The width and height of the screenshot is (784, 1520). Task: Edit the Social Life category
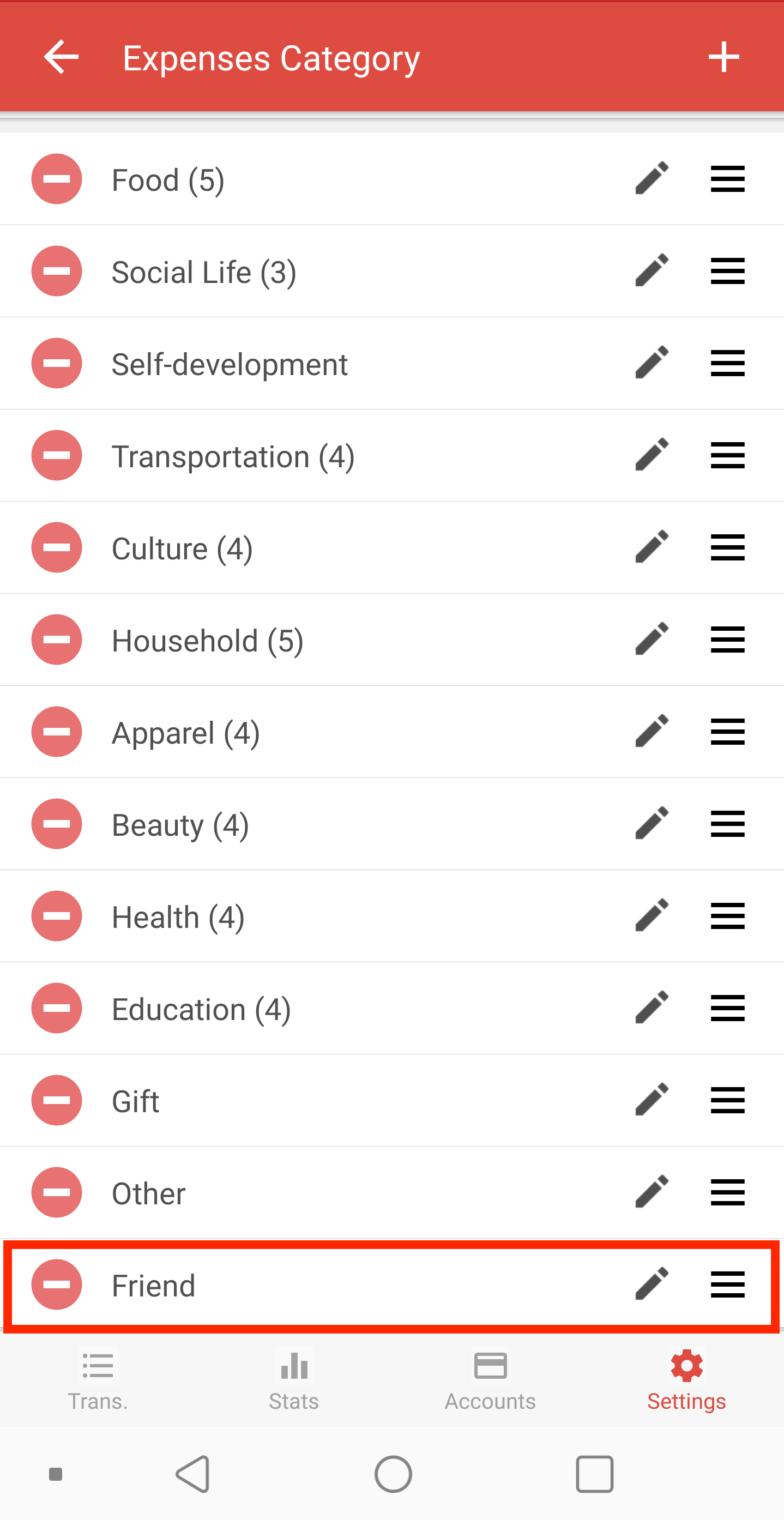coord(652,271)
